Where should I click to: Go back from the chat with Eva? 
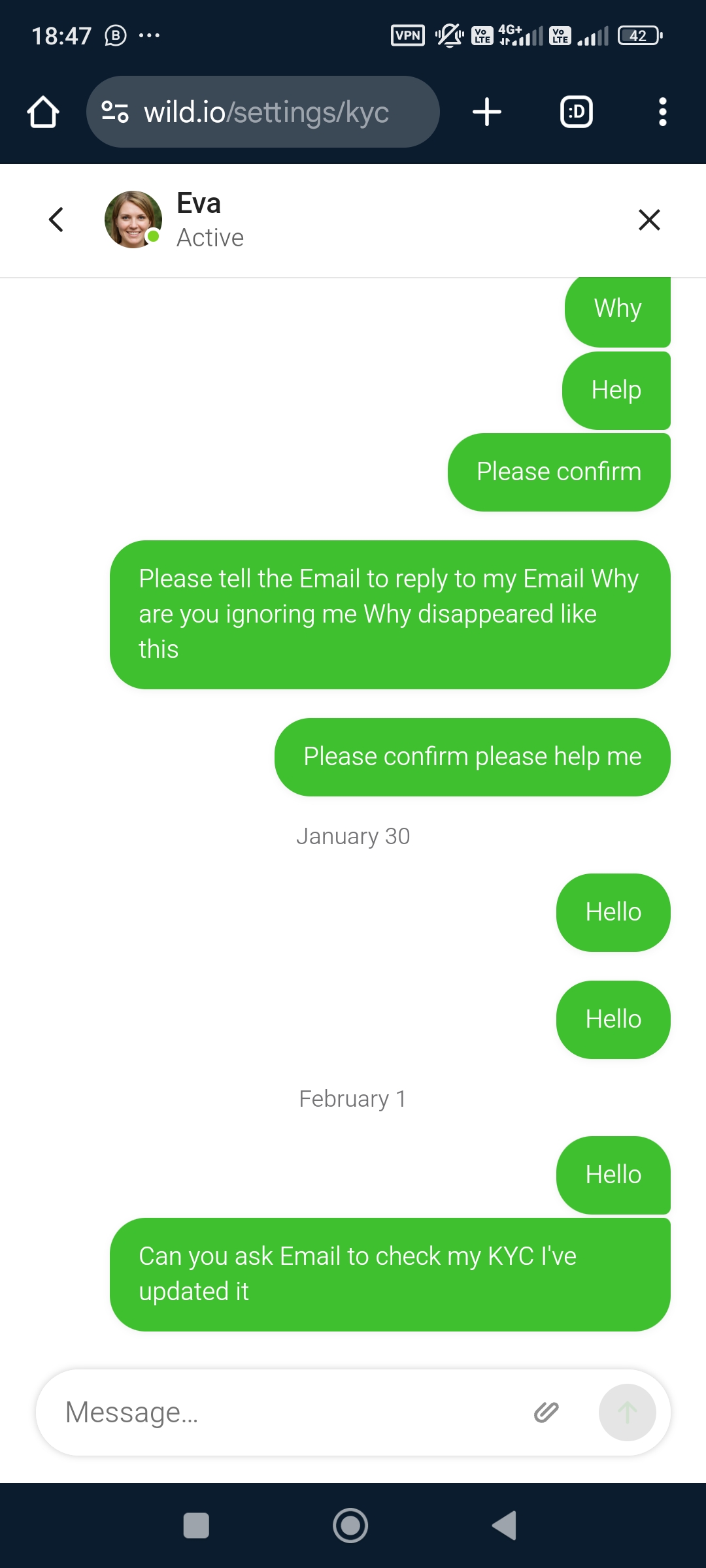[56, 220]
